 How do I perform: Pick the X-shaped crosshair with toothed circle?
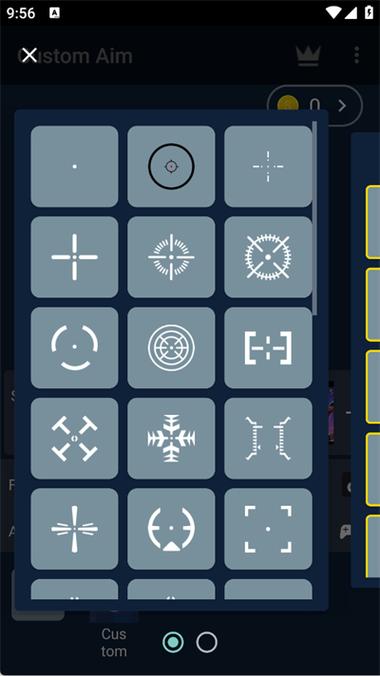point(268,257)
